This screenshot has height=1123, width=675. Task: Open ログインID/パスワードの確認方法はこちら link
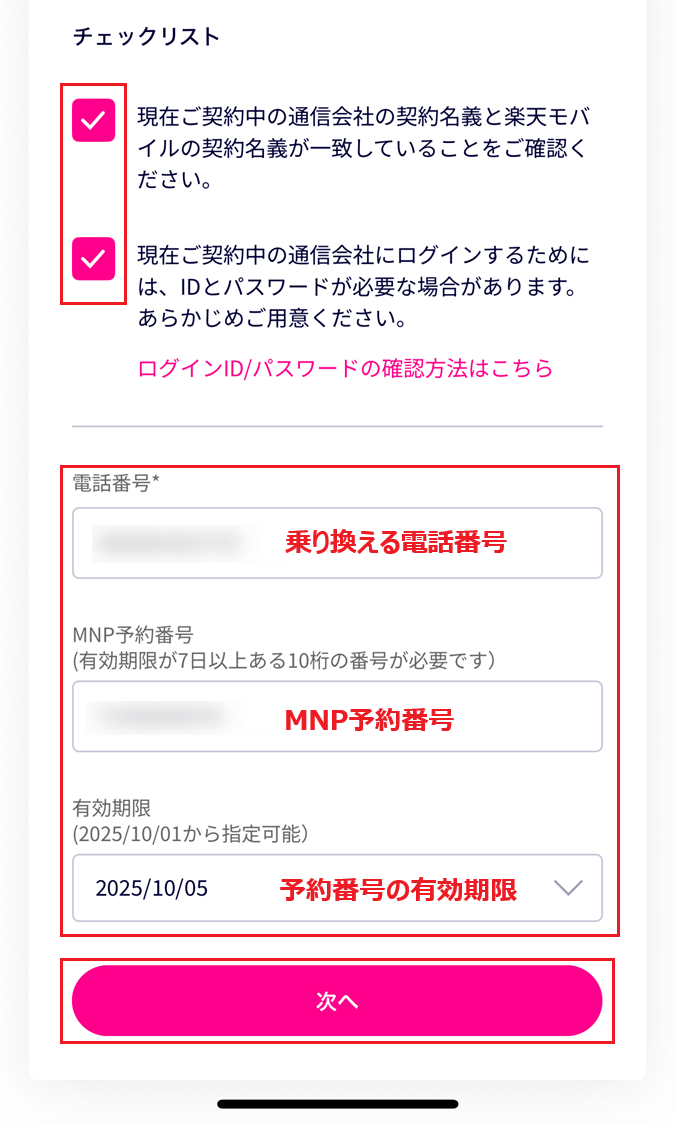point(345,368)
